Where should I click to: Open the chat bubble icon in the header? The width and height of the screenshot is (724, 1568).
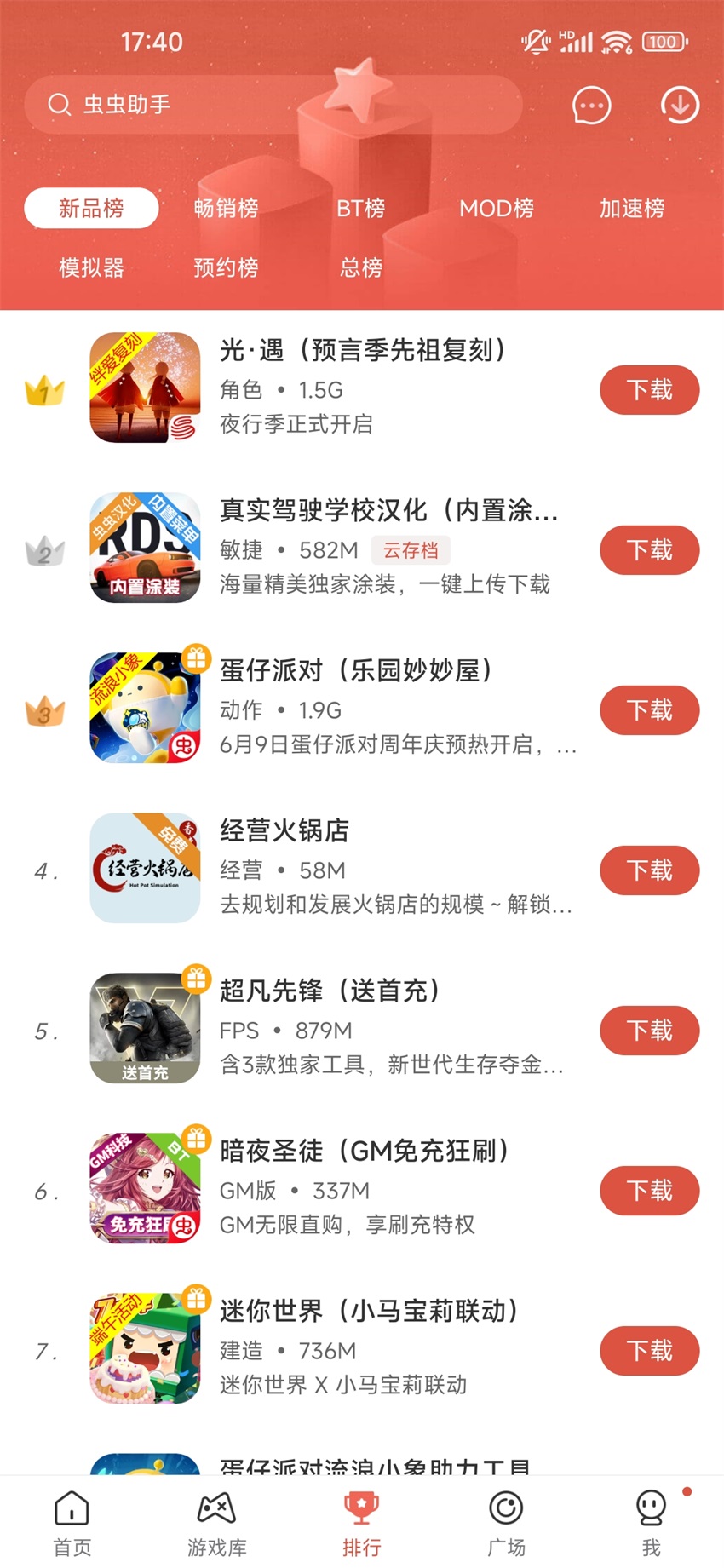pos(592,105)
